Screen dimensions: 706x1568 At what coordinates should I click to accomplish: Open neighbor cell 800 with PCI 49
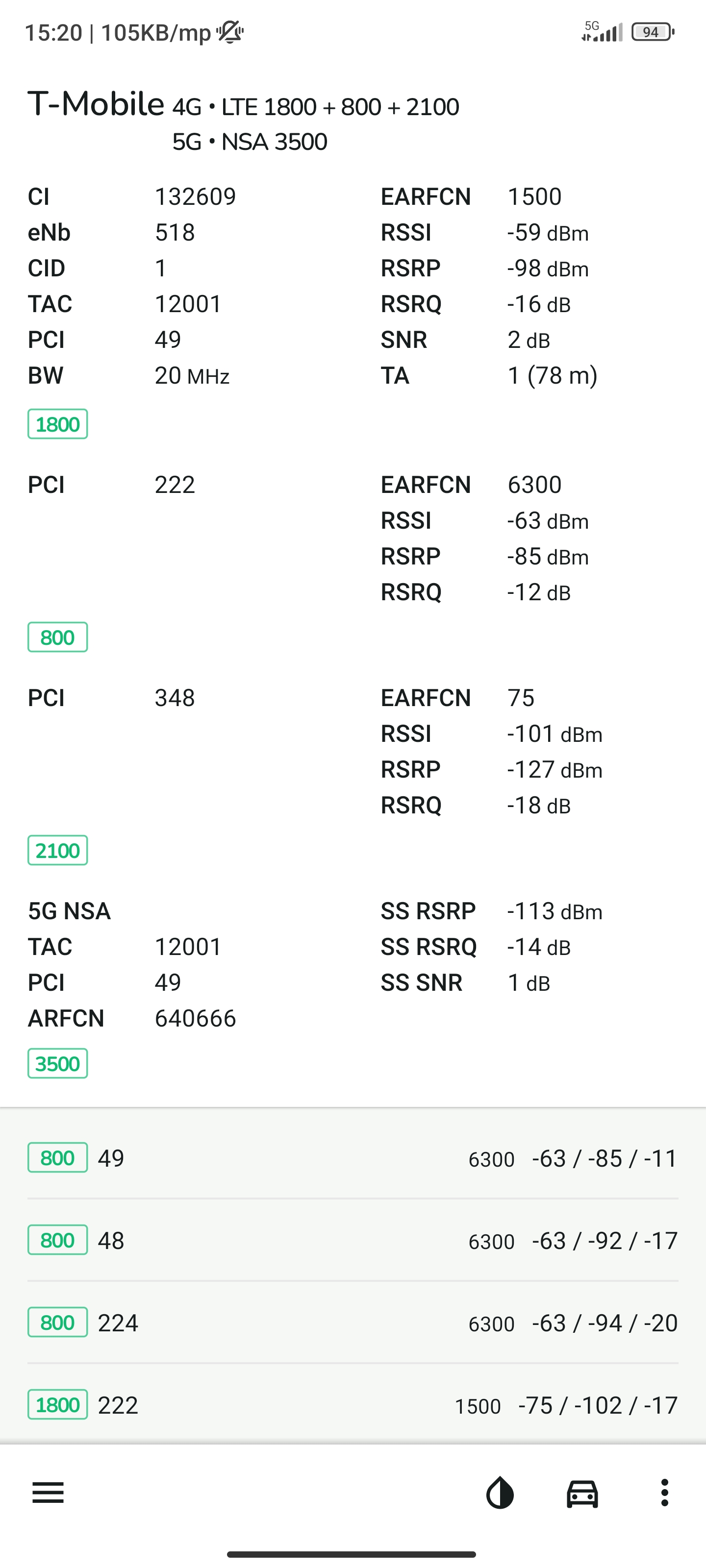tap(353, 1158)
